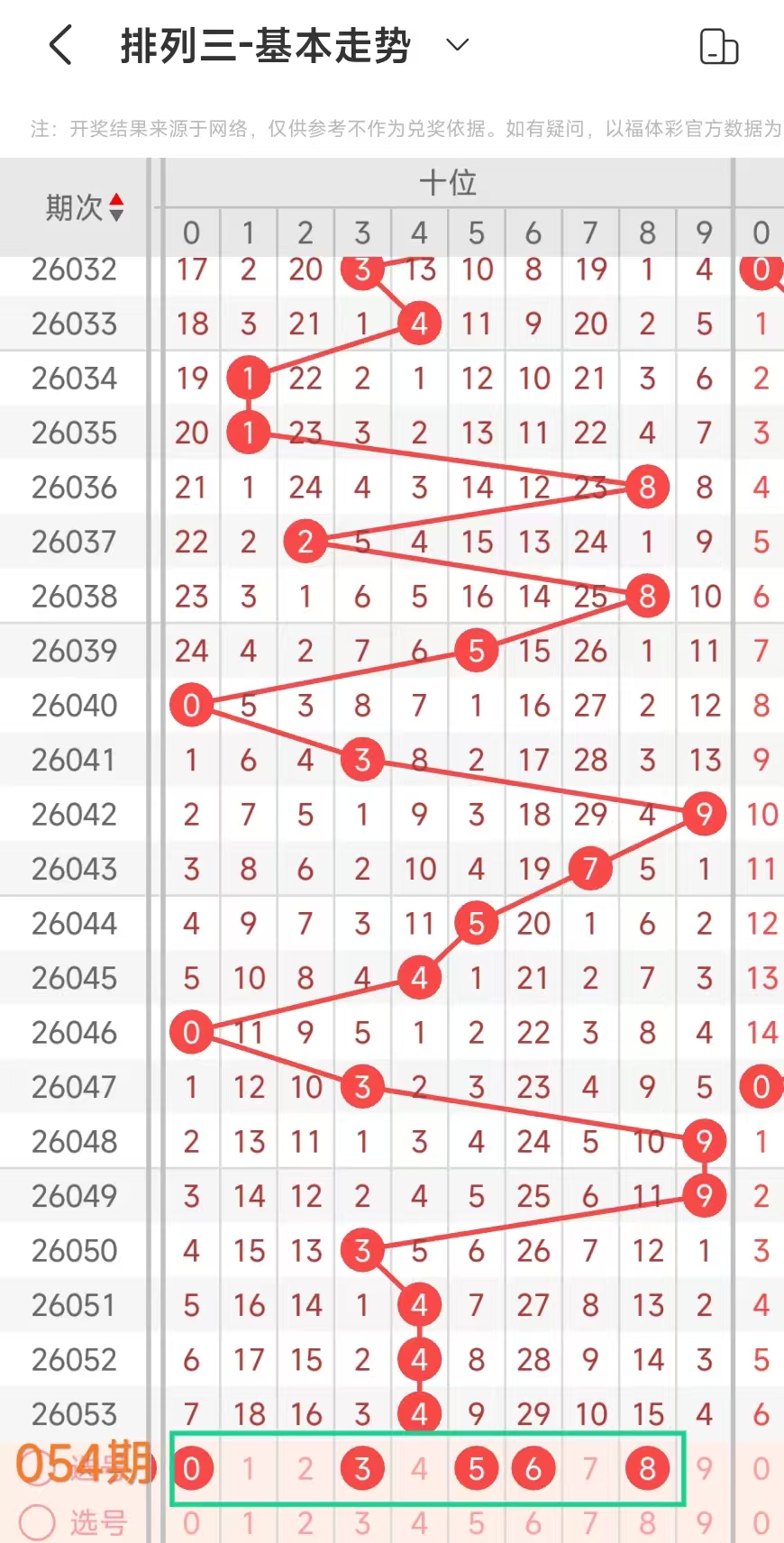Tap the dual-card switch icon top right
784x1543 pixels.
tap(718, 46)
